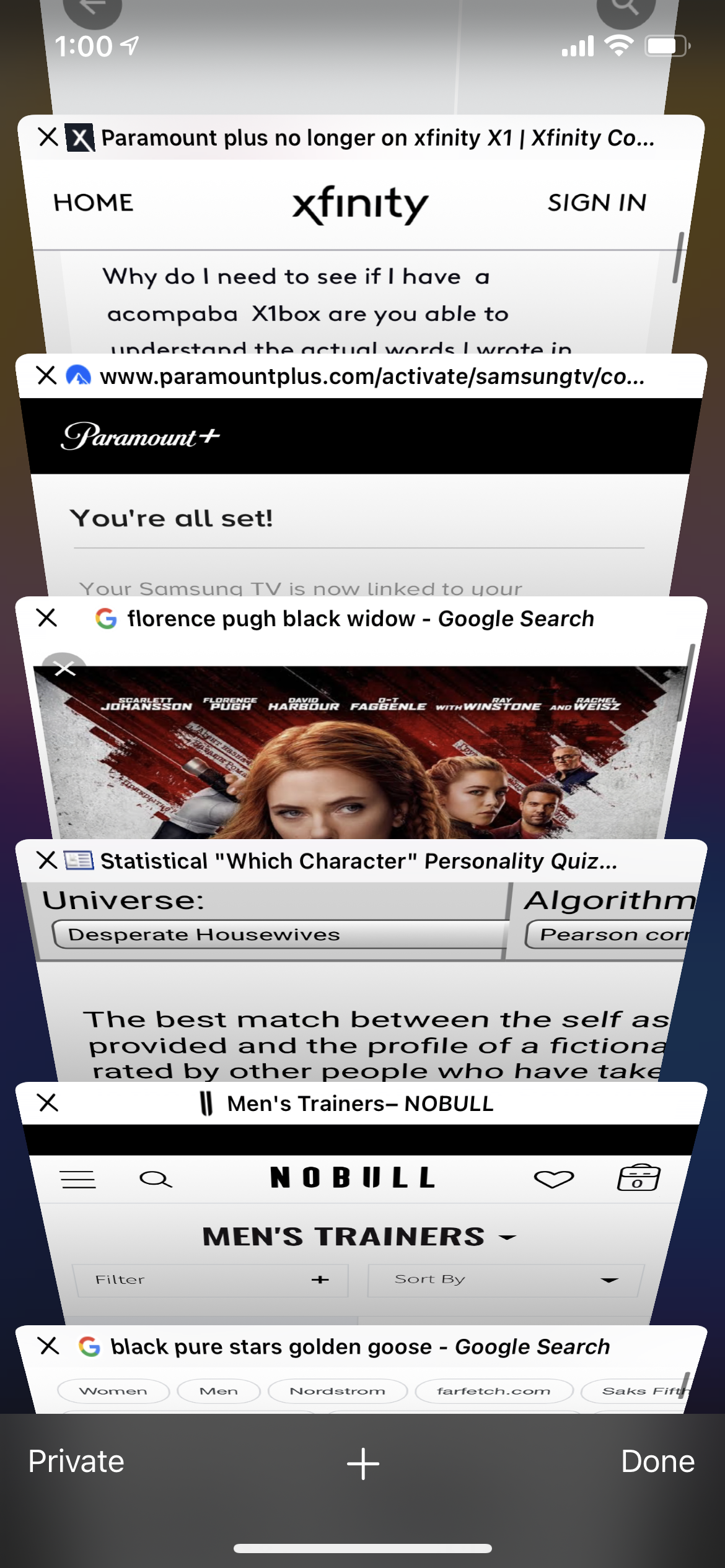Close the Xfinity Paramount plus tab

[48, 137]
